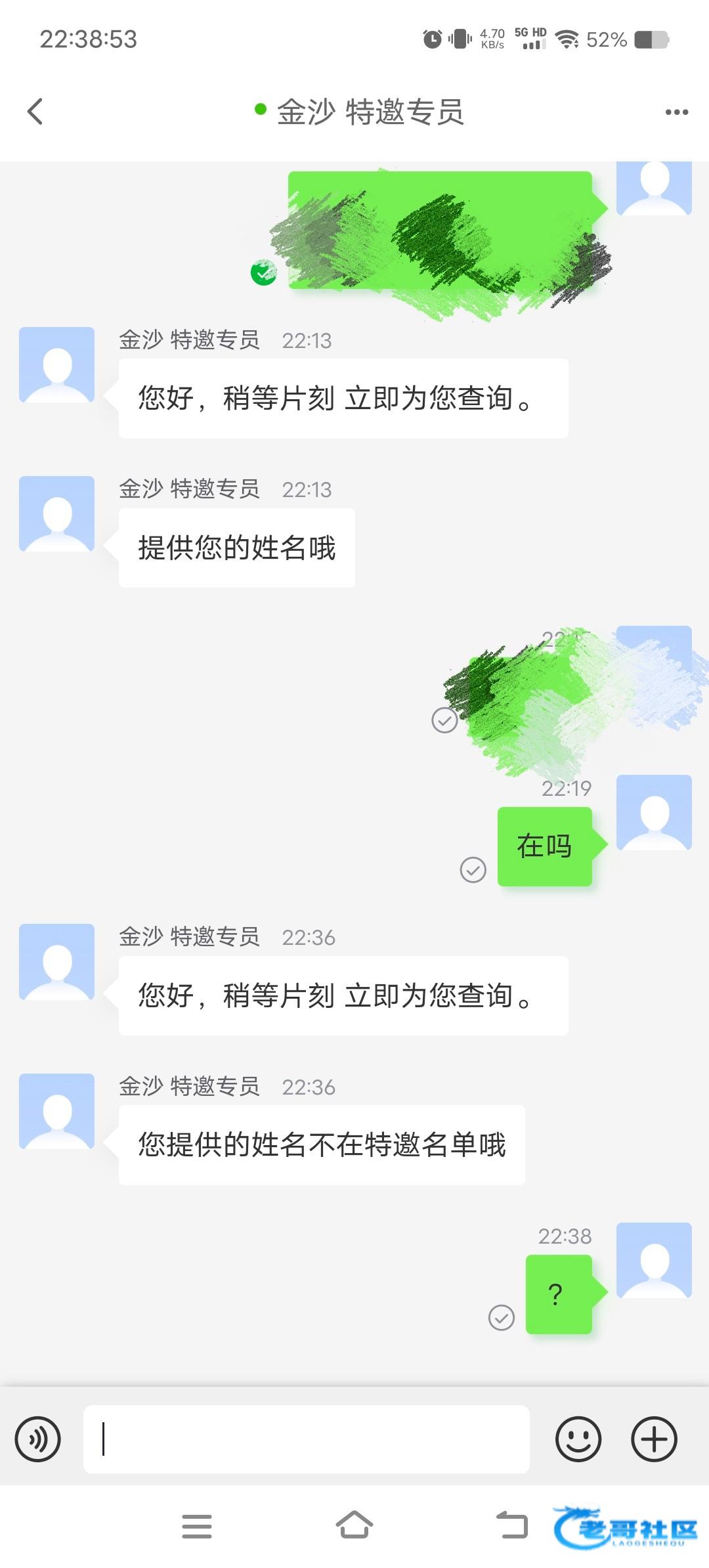This screenshot has height=1568, width=709.
Task: Go back using the top-left arrow
Action: (x=35, y=112)
